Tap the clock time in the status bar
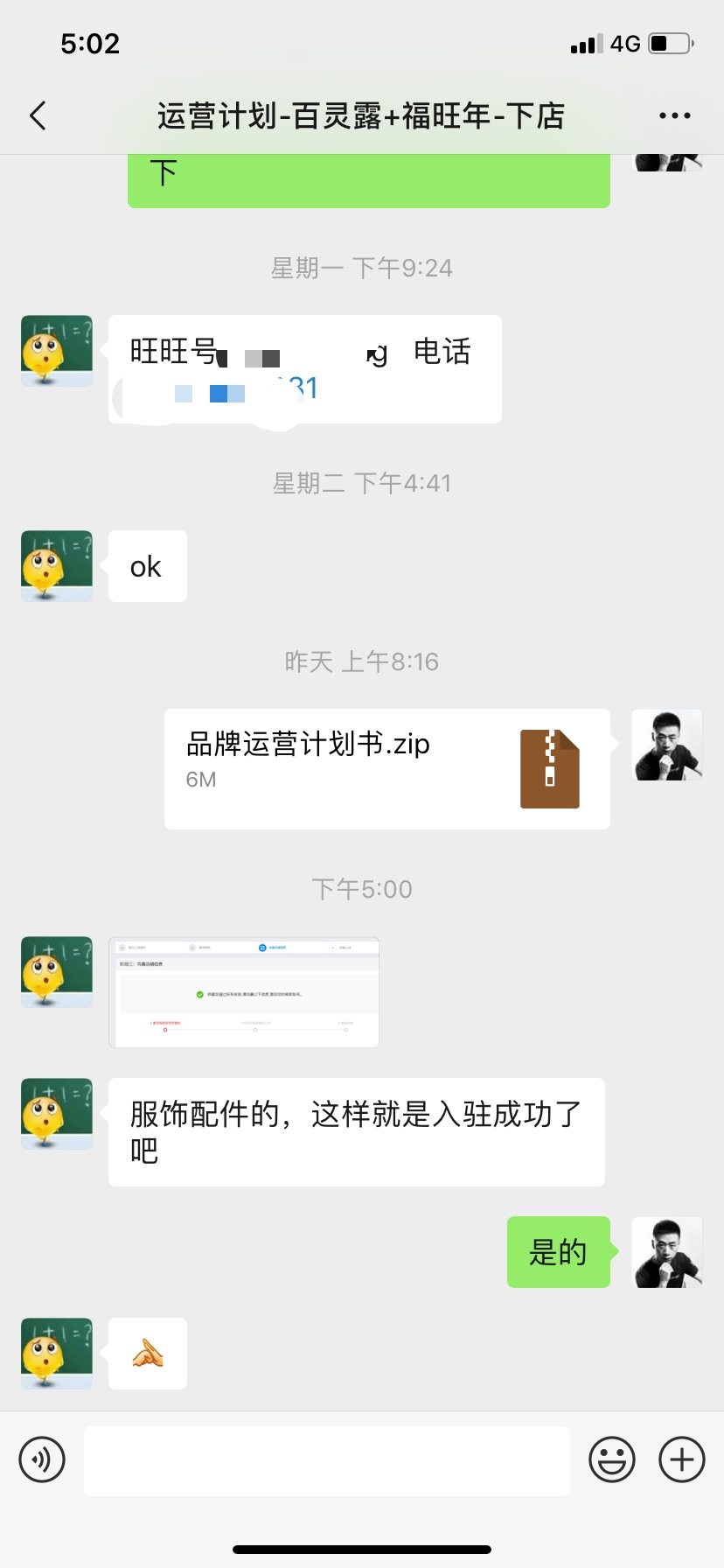 click(x=90, y=43)
